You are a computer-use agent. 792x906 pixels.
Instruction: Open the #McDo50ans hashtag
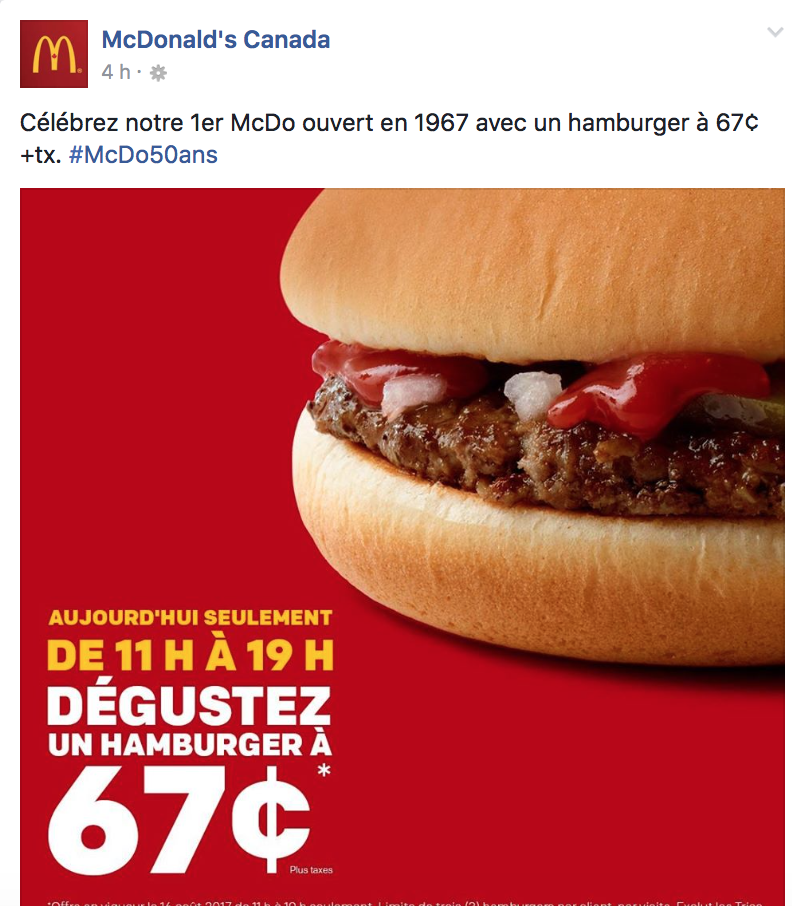tap(143, 155)
